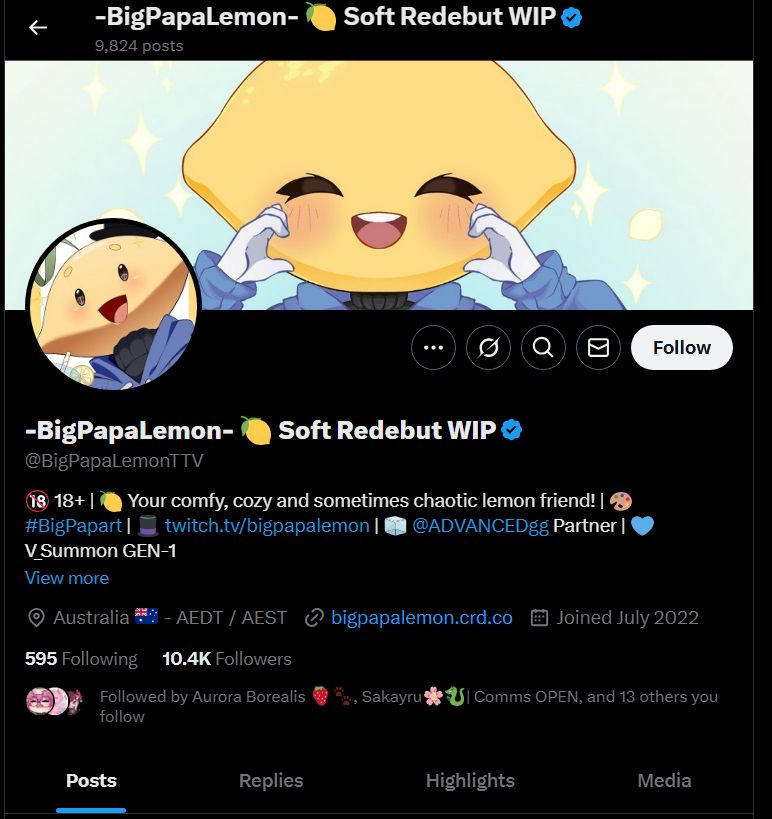
Task: Go back using the arrow icon
Action: pos(36,29)
